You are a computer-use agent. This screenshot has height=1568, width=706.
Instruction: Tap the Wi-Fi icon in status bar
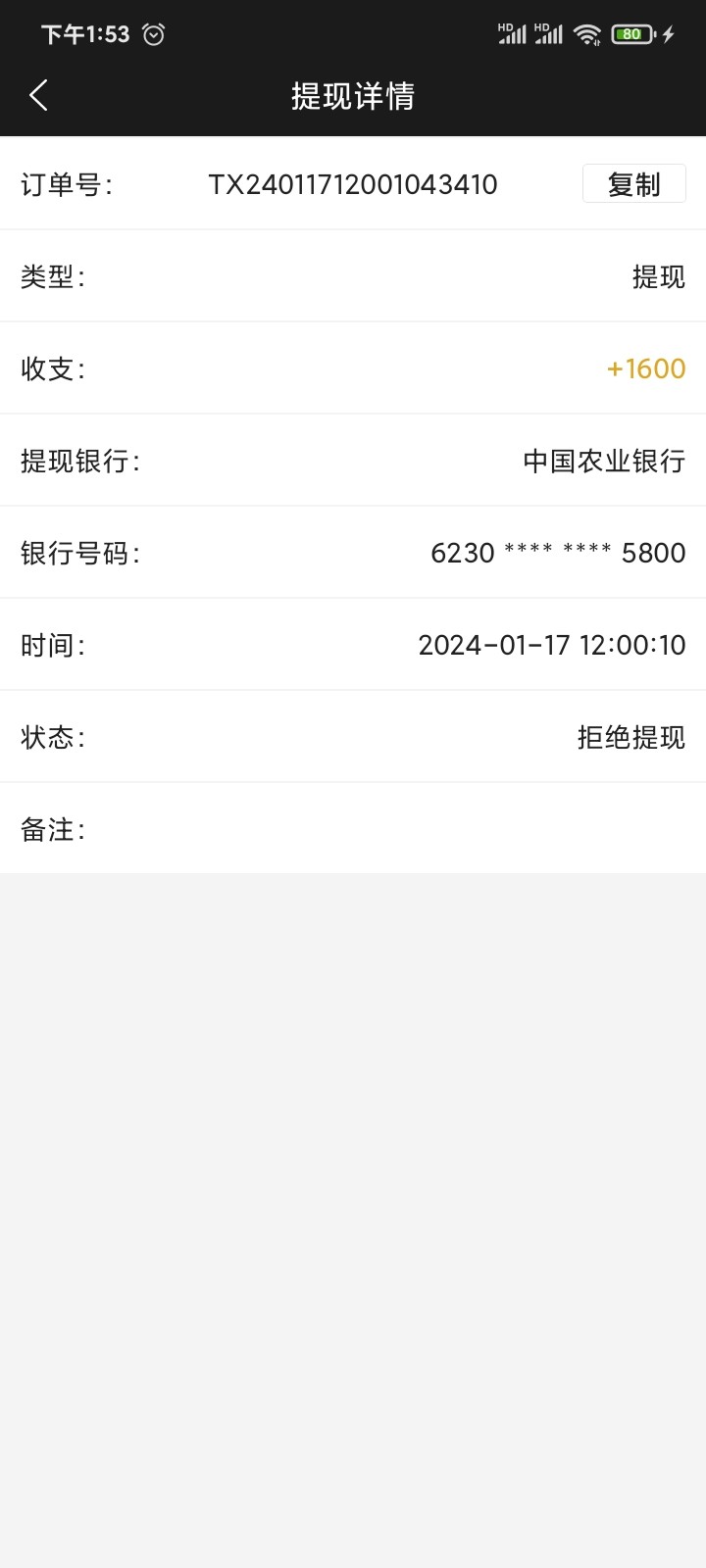pos(585,33)
